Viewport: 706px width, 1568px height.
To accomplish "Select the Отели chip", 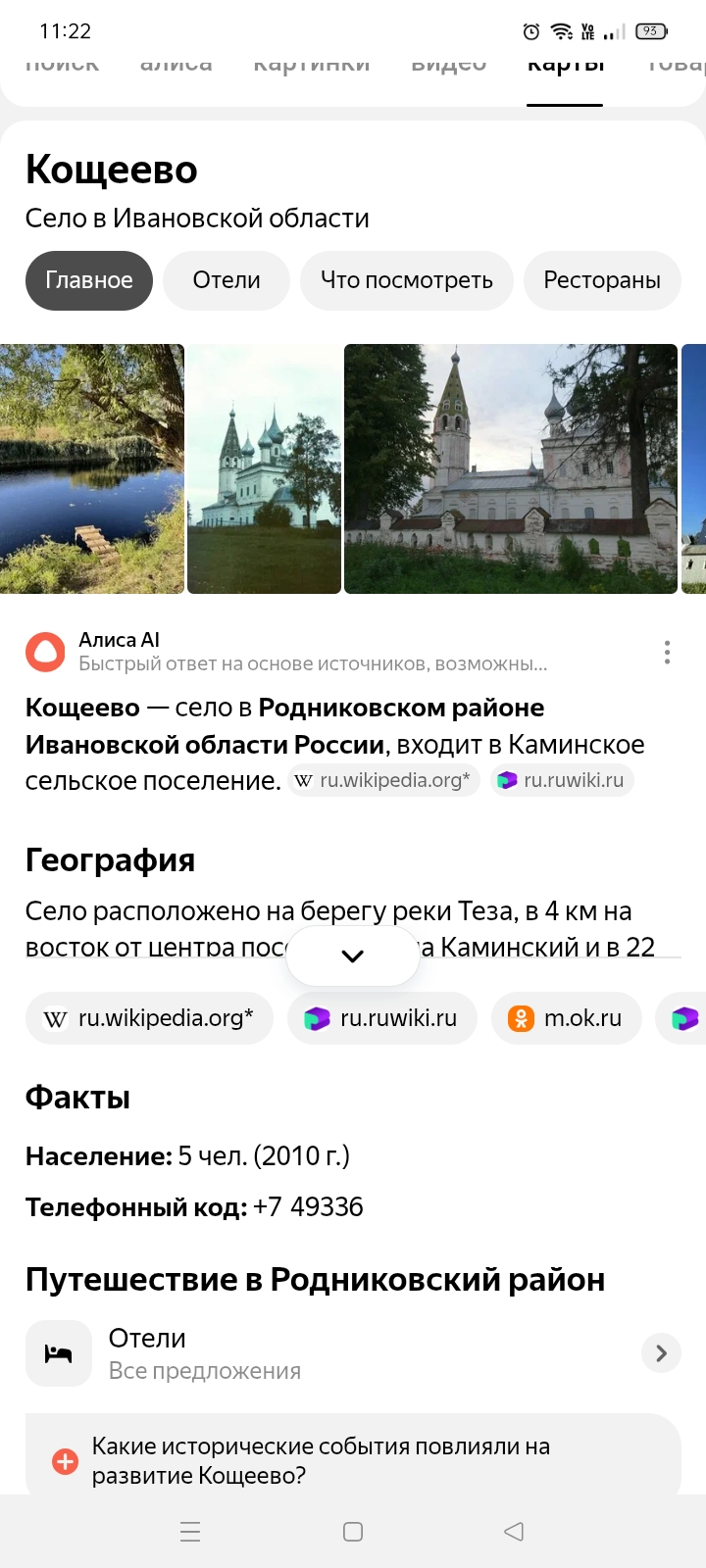I will click(227, 280).
